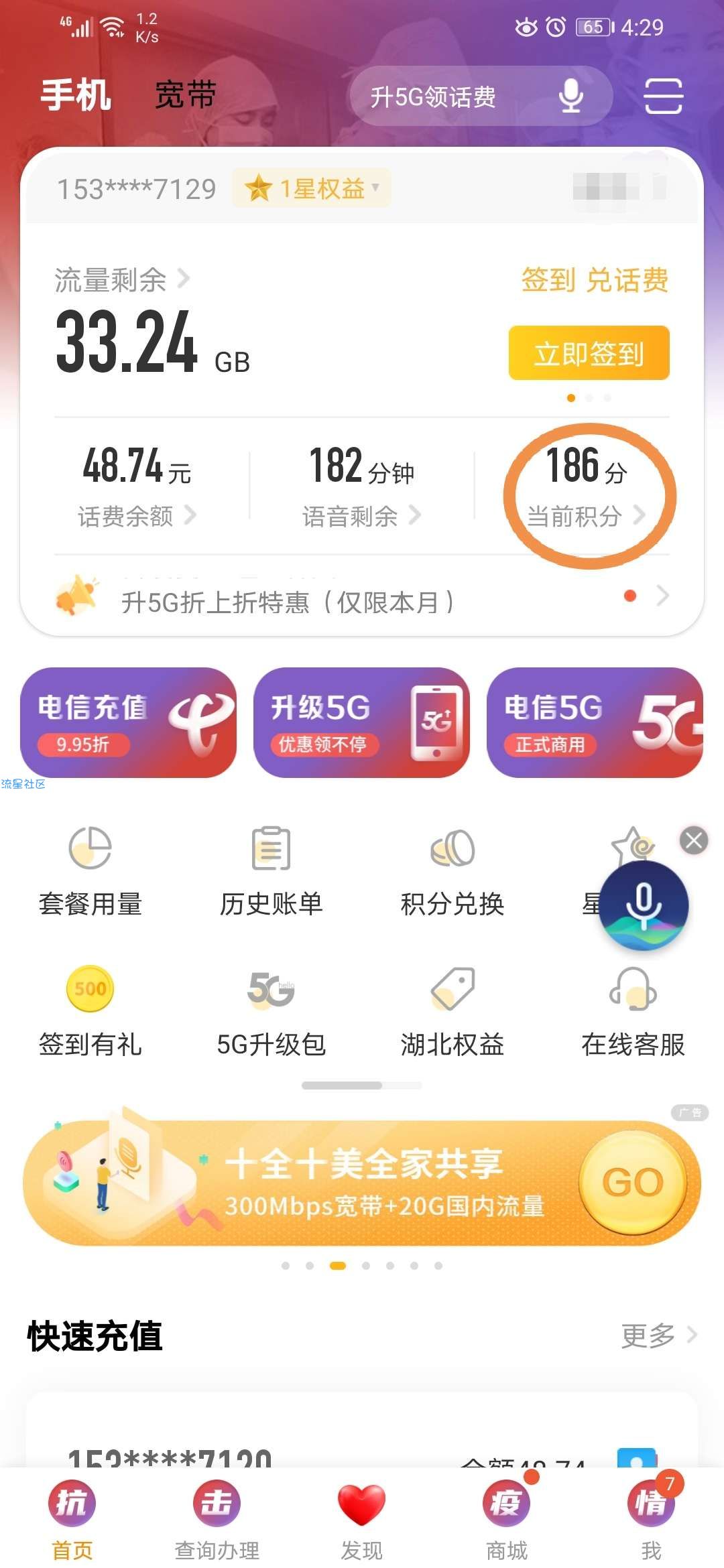Tap the microphone in the search bar
The image size is (724, 1568).
pos(570,96)
